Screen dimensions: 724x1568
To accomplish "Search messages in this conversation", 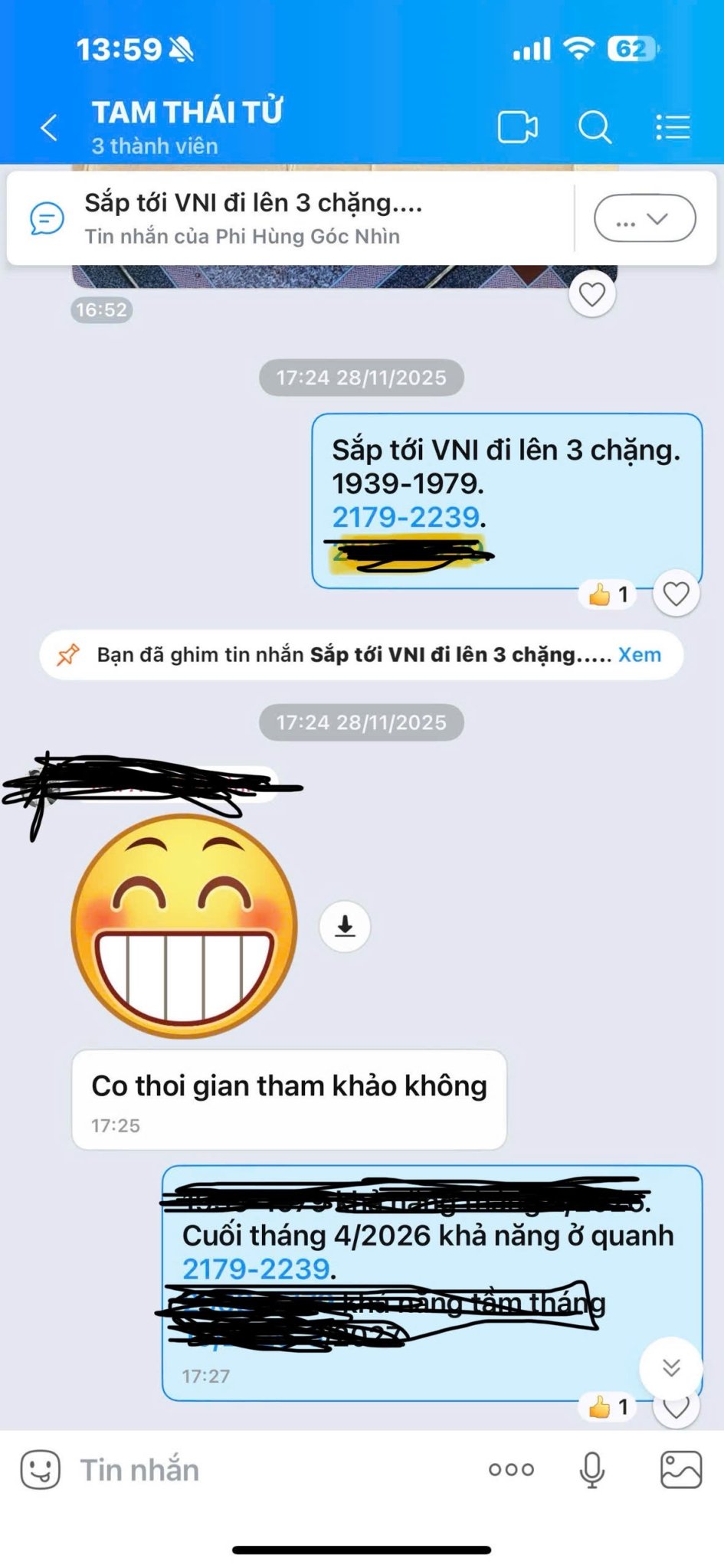I will point(595,127).
